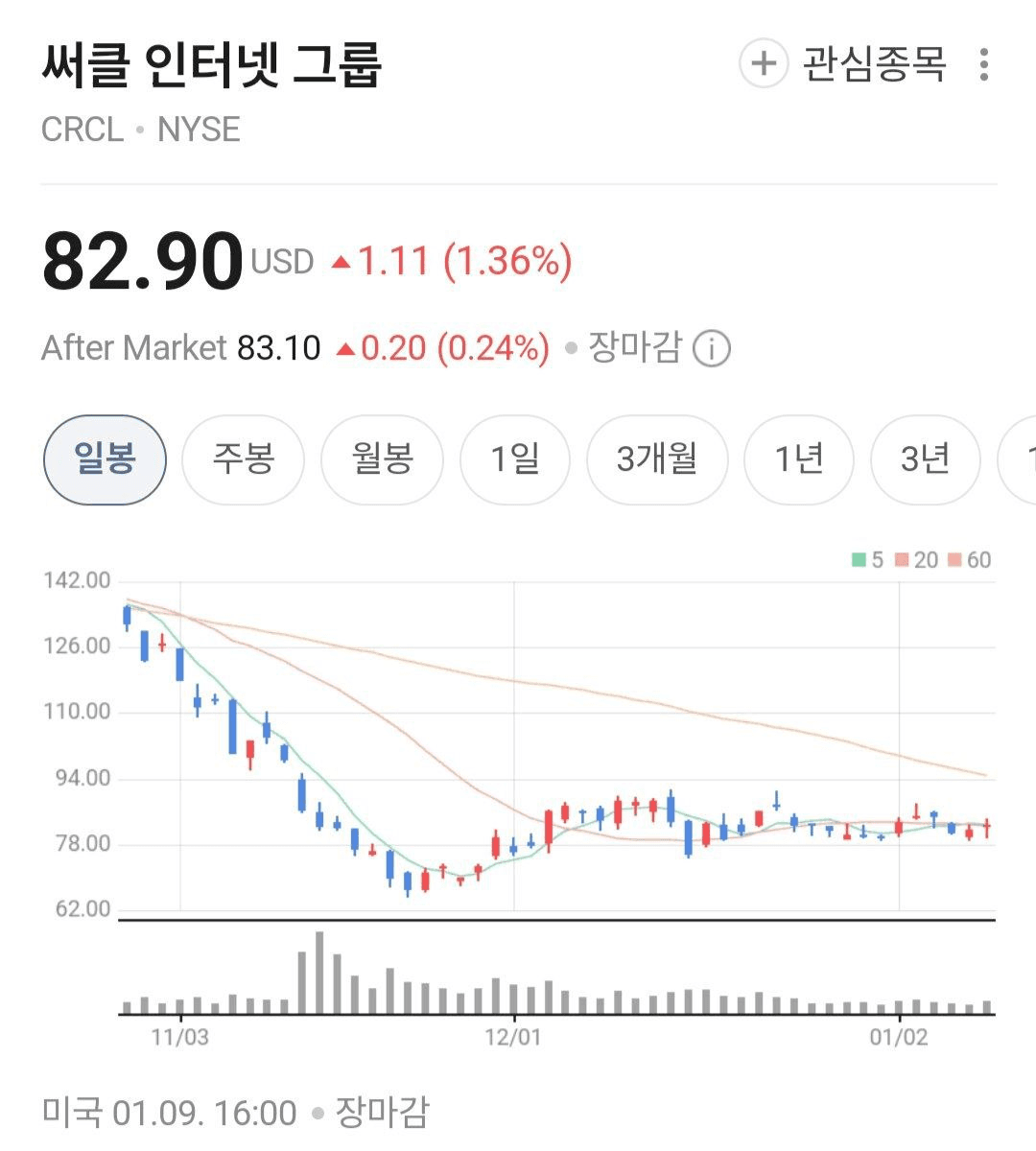Show the 3년 chart range
Image resolution: width=1036 pixels, height=1151 pixels.
point(925,459)
